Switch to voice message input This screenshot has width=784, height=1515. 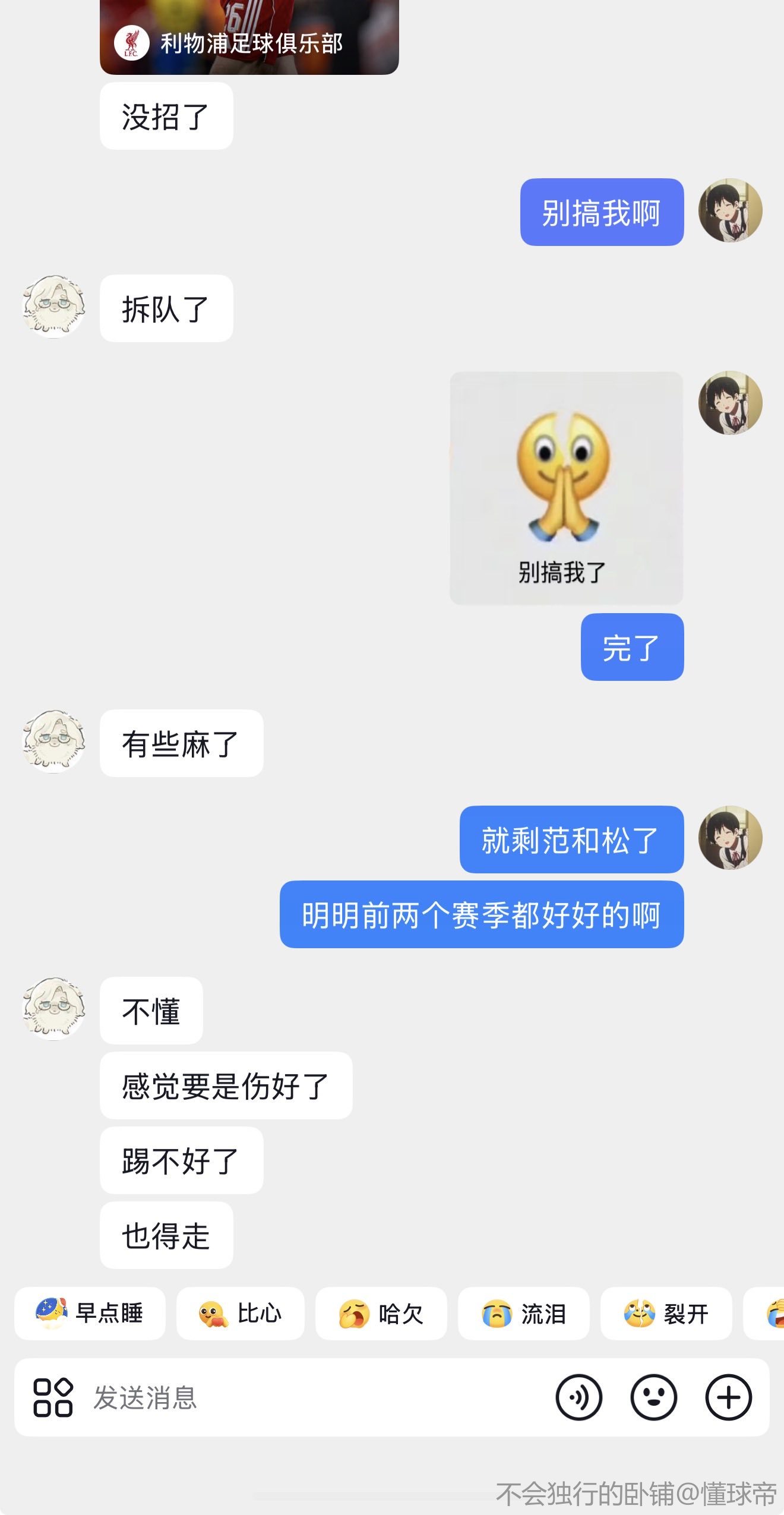pos(578,1397)
